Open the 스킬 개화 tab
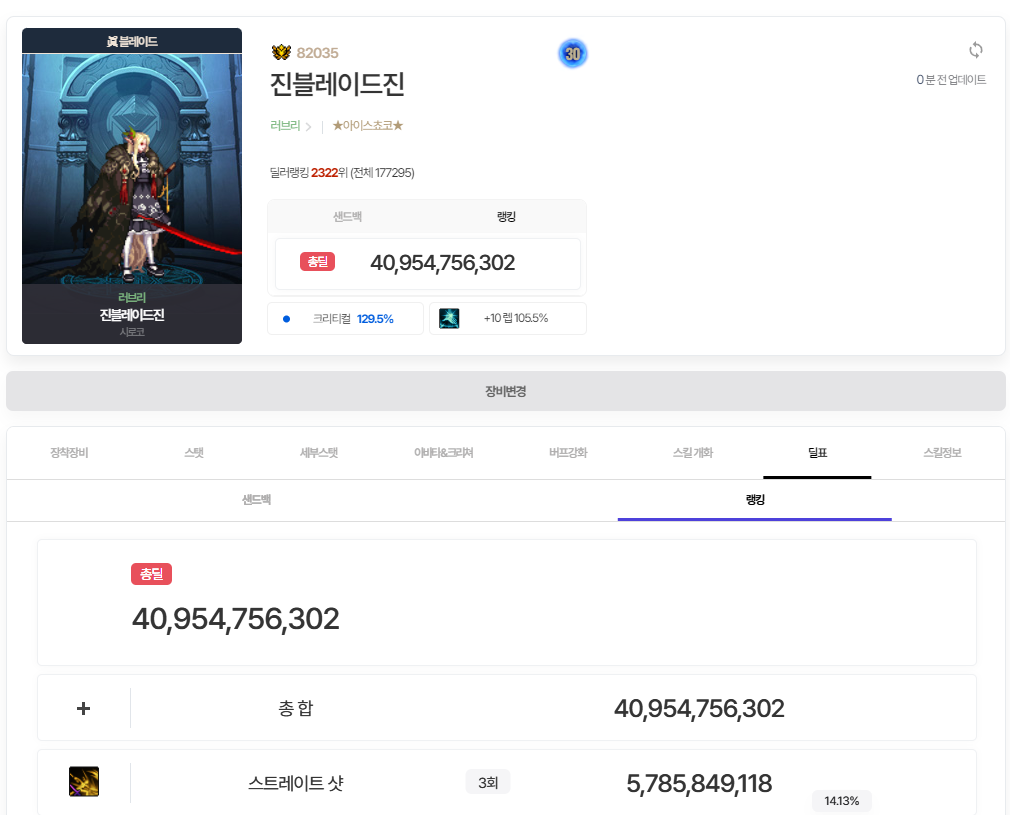This screenshot has width=1010, height=815. 693,453
